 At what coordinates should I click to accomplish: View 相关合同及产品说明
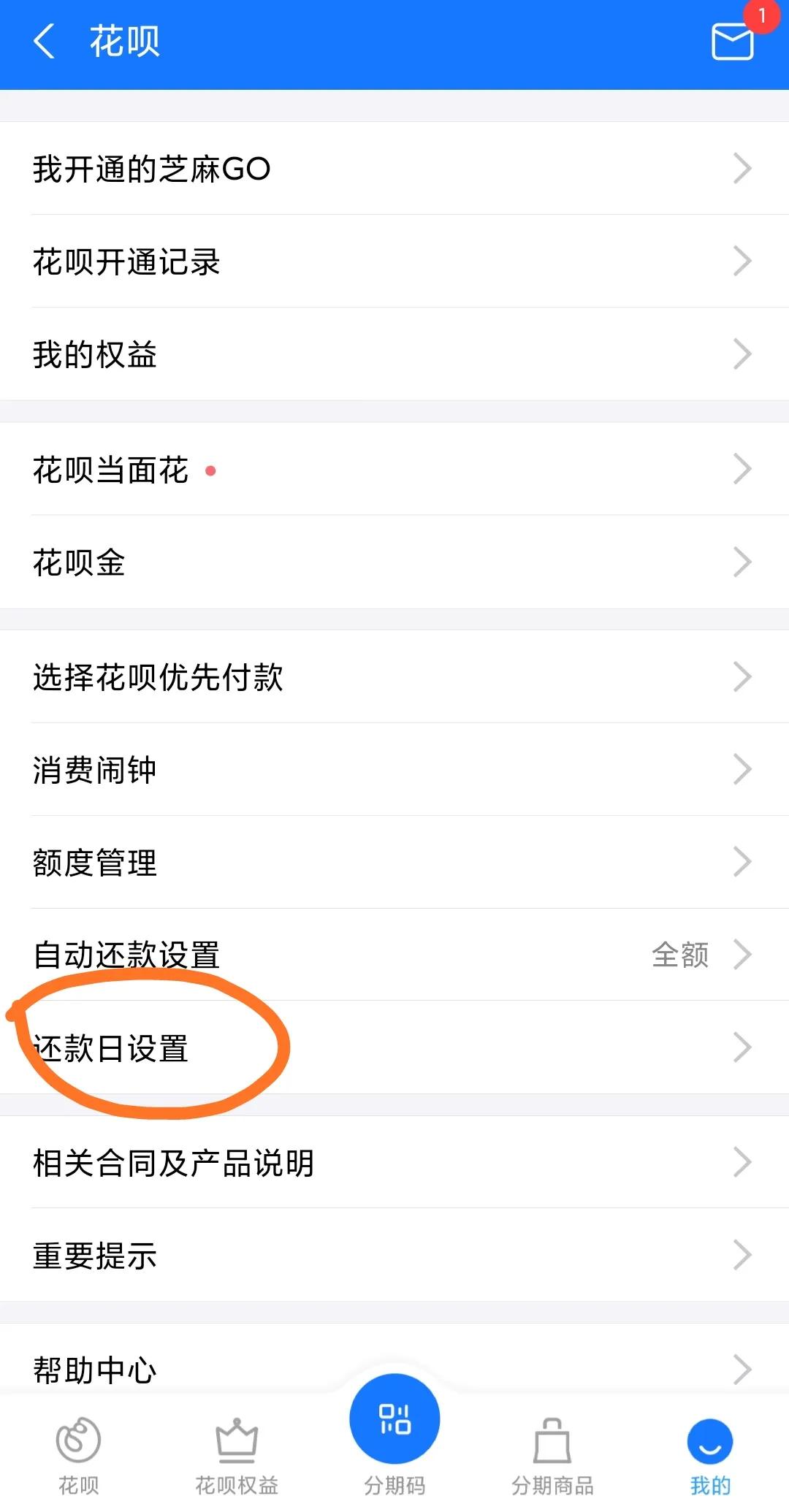pos(394,1163)
